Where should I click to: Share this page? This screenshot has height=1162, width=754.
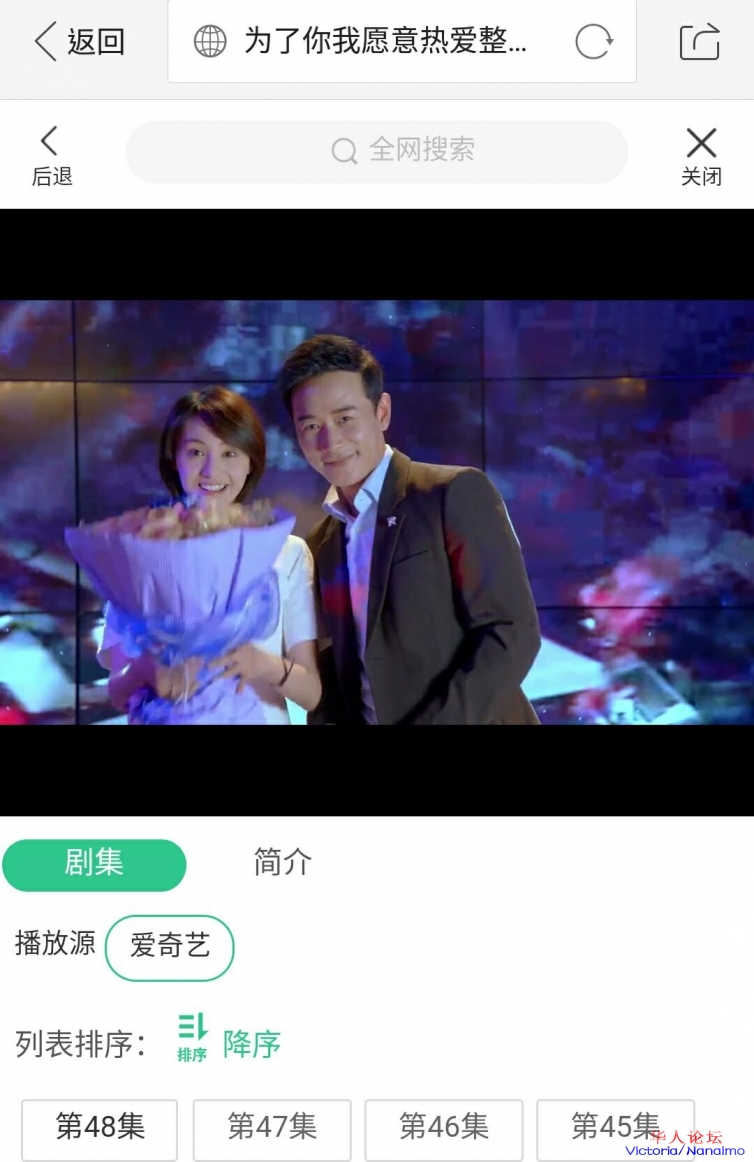[699, 42]
